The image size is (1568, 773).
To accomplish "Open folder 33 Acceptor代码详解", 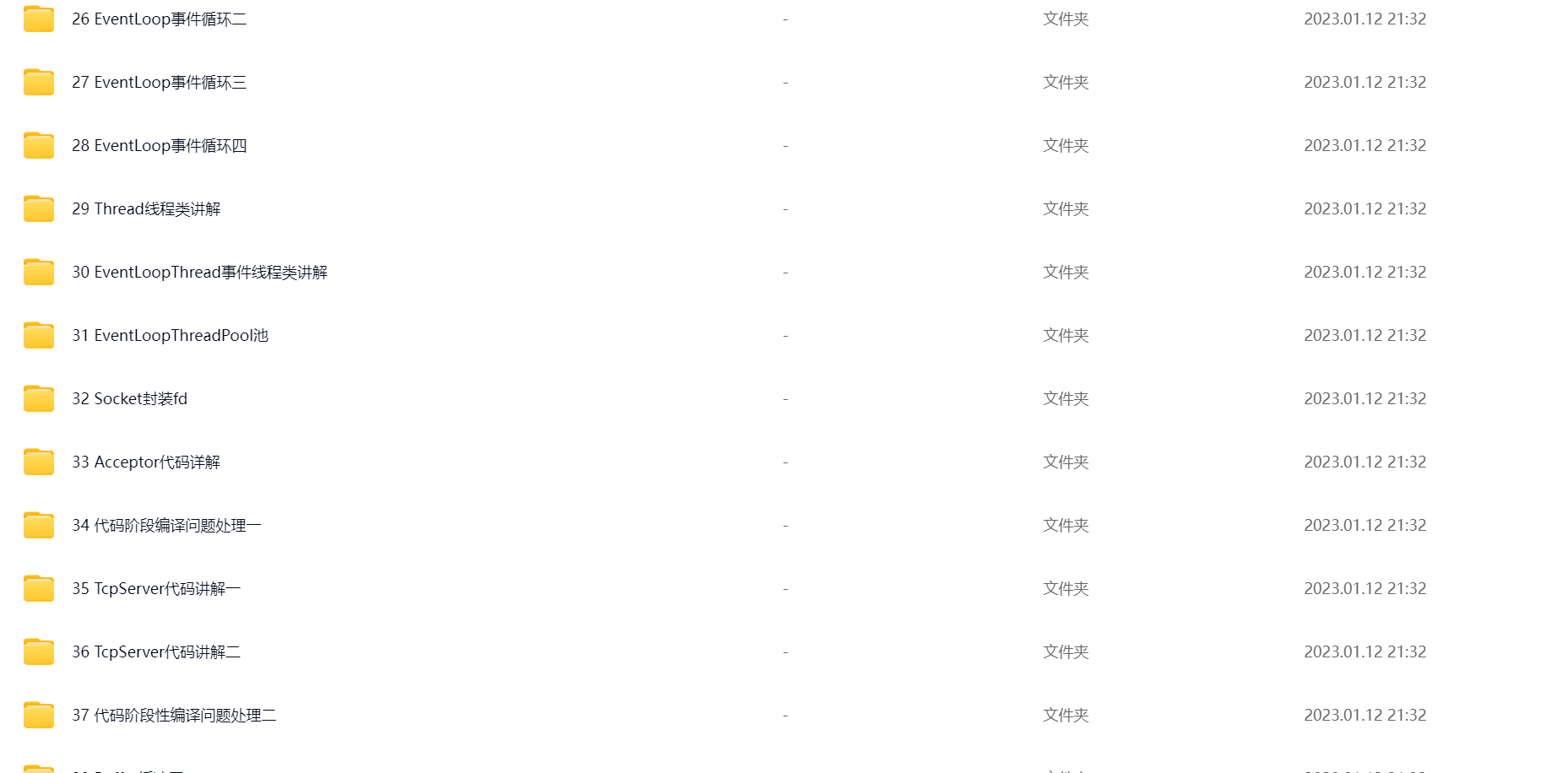I will click(x=145, y=462).
